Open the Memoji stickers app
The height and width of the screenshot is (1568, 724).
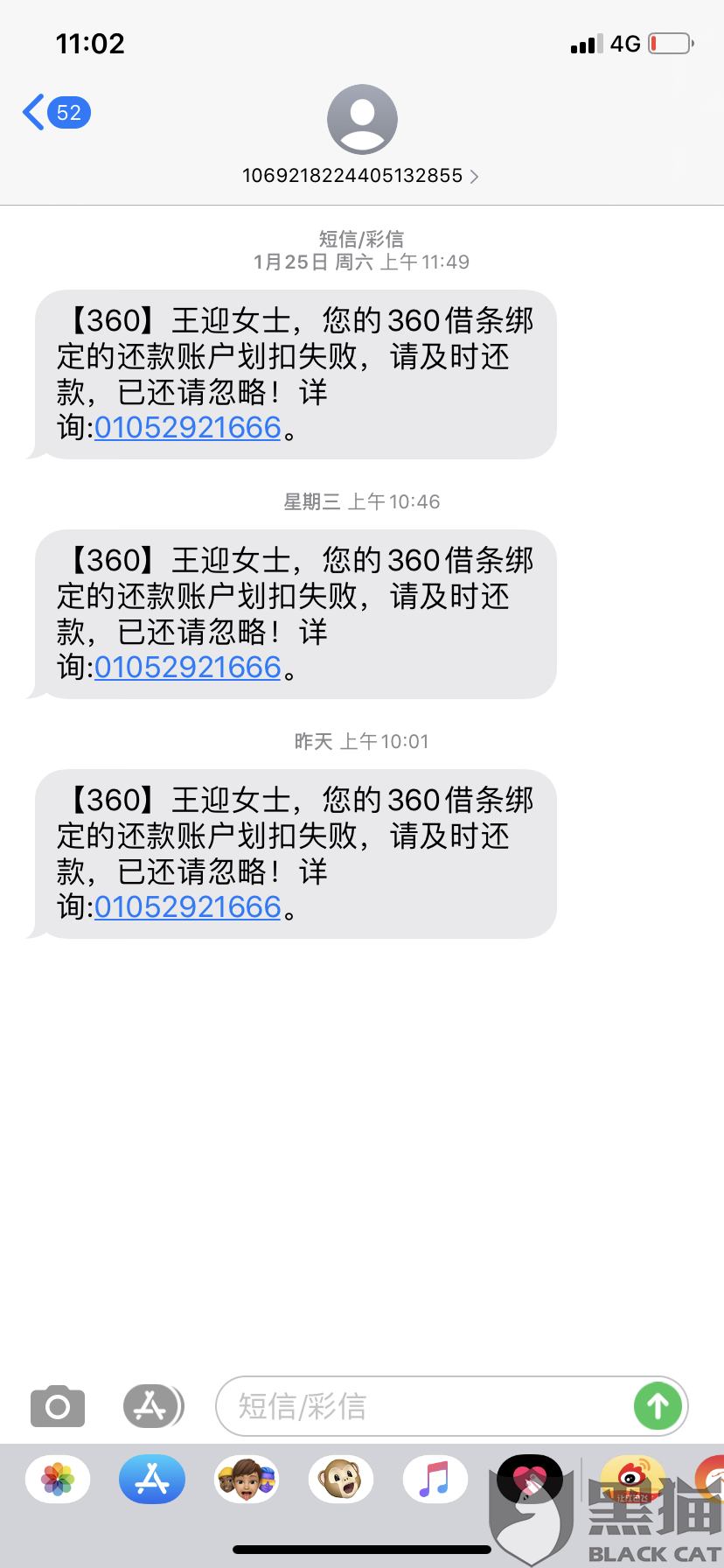tap(247, 1480)
